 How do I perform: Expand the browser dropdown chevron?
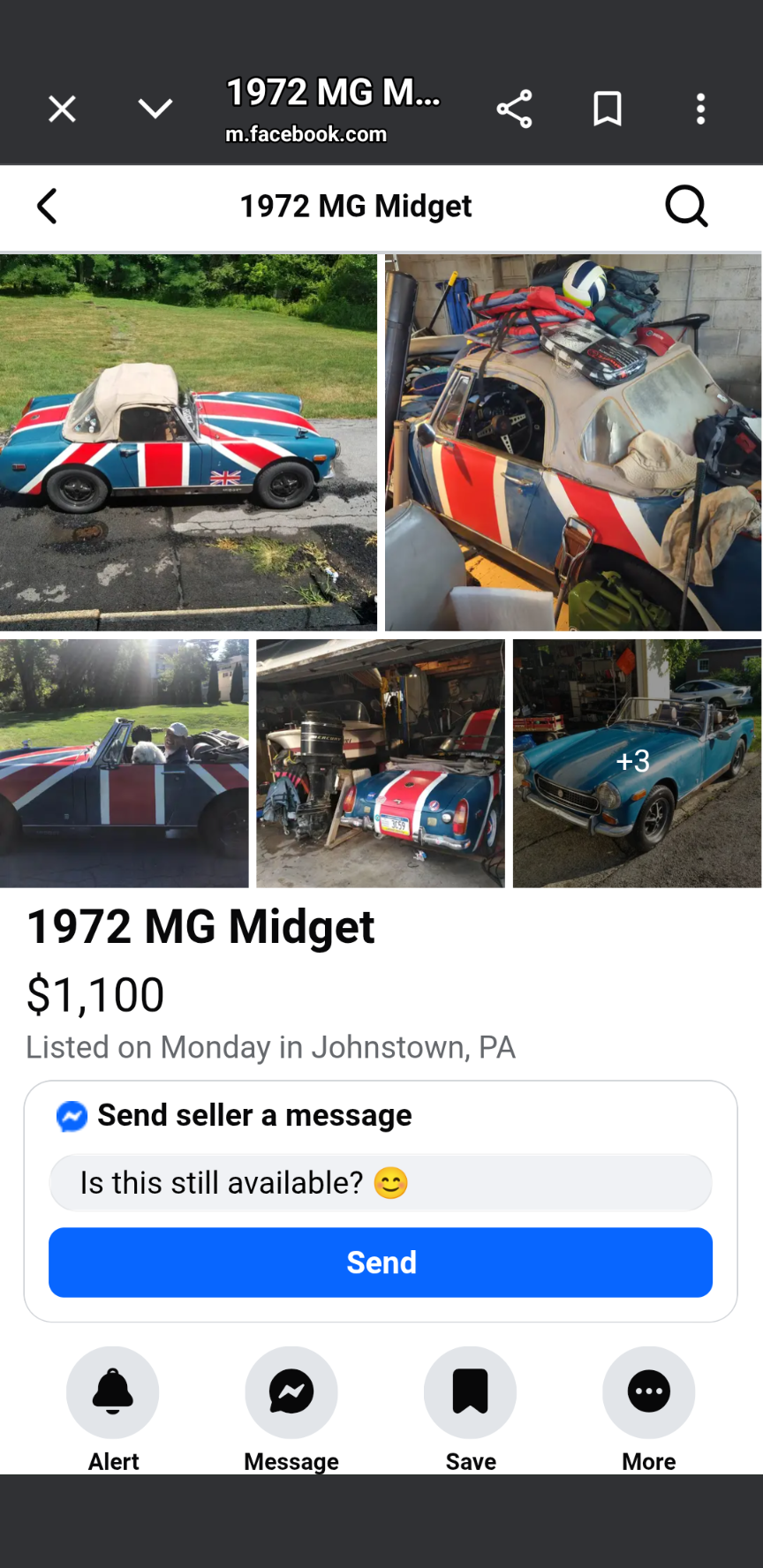(x=155, y=109)
